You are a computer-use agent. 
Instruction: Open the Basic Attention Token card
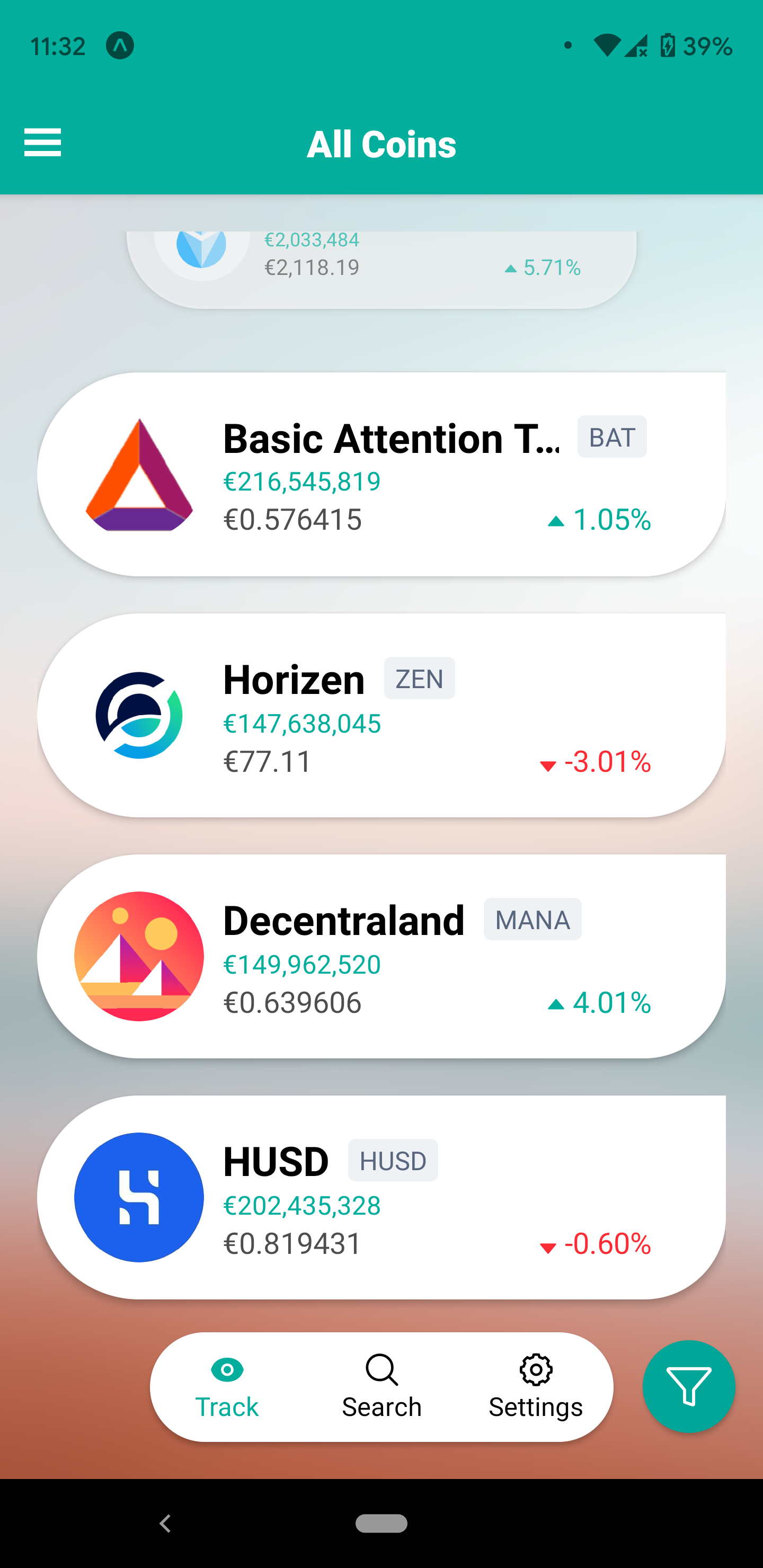coord(381,474)
